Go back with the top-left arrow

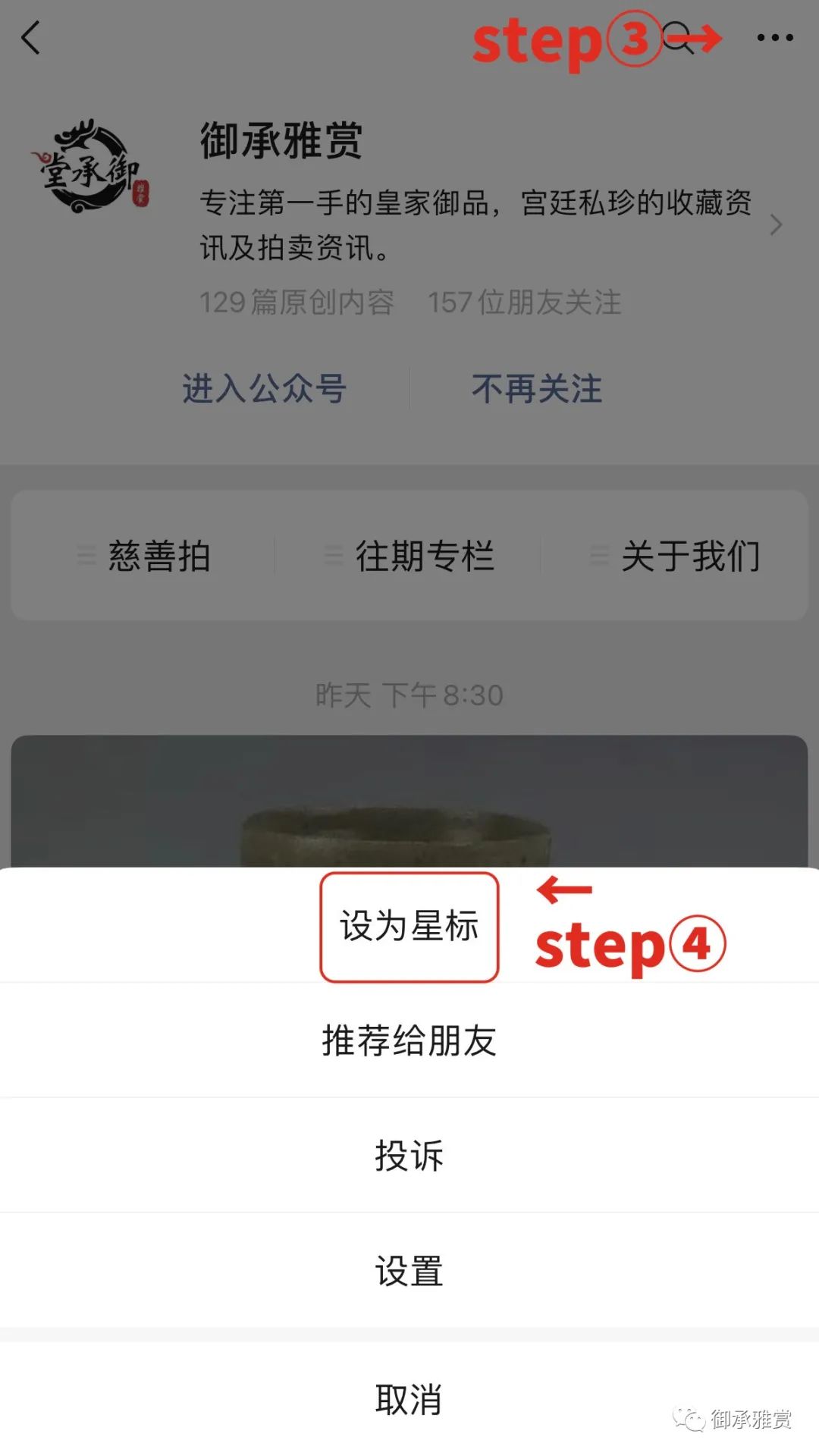(x=31, y=38)
